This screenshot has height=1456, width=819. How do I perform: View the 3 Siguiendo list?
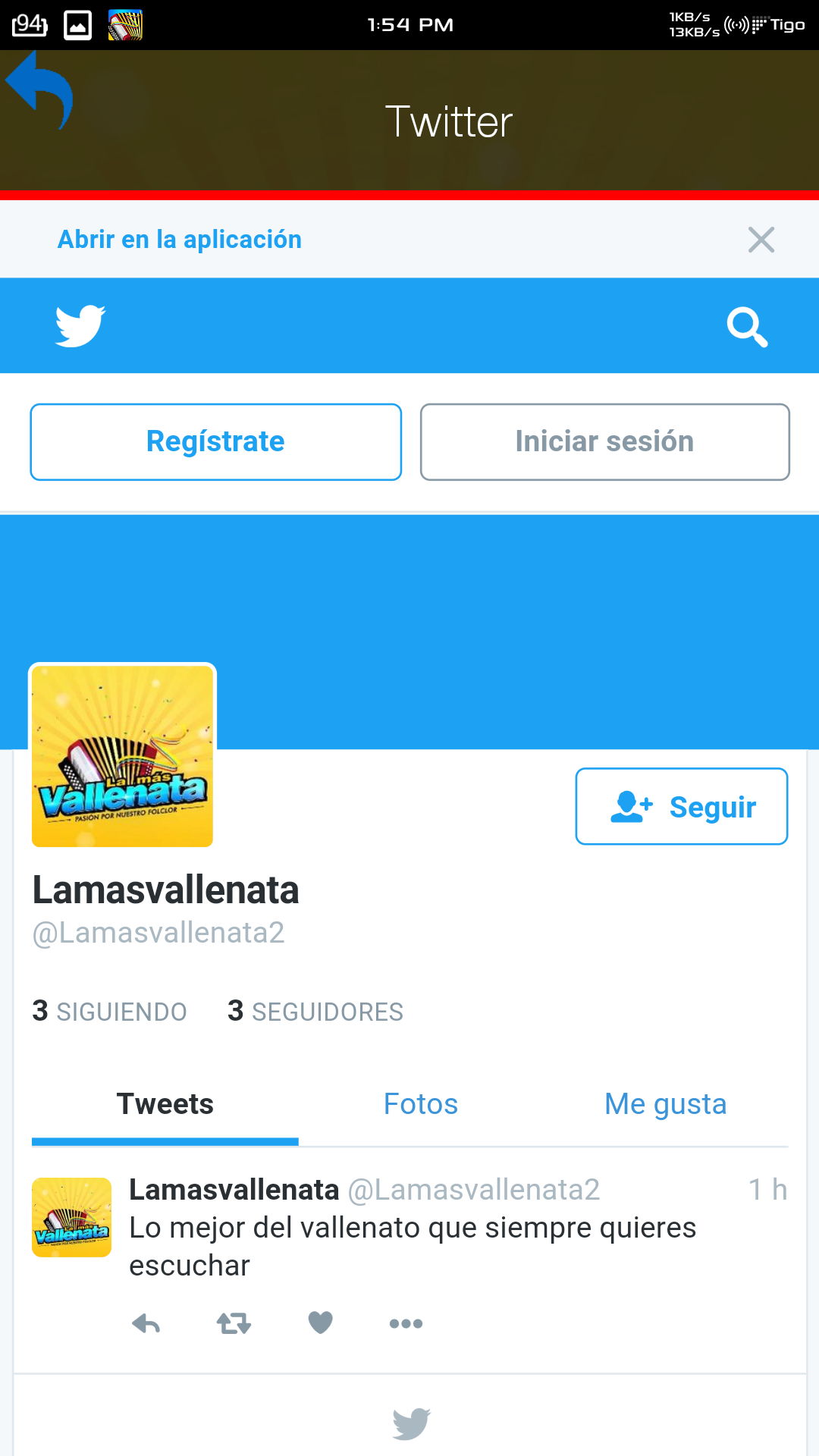[x=109, y=1012]
